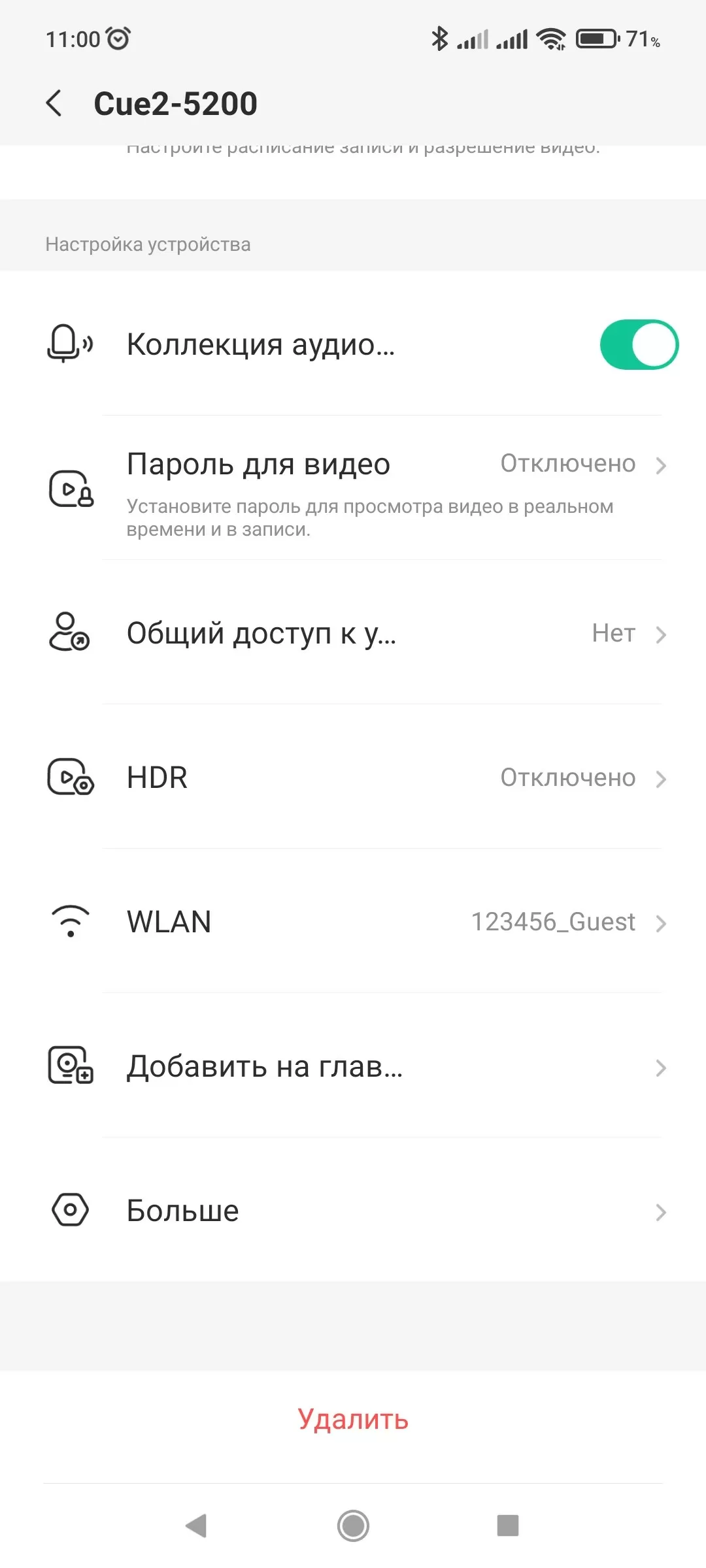This screenshot has height=1568, width=706.
Task: Open the HDR setting
Action: 353,777
